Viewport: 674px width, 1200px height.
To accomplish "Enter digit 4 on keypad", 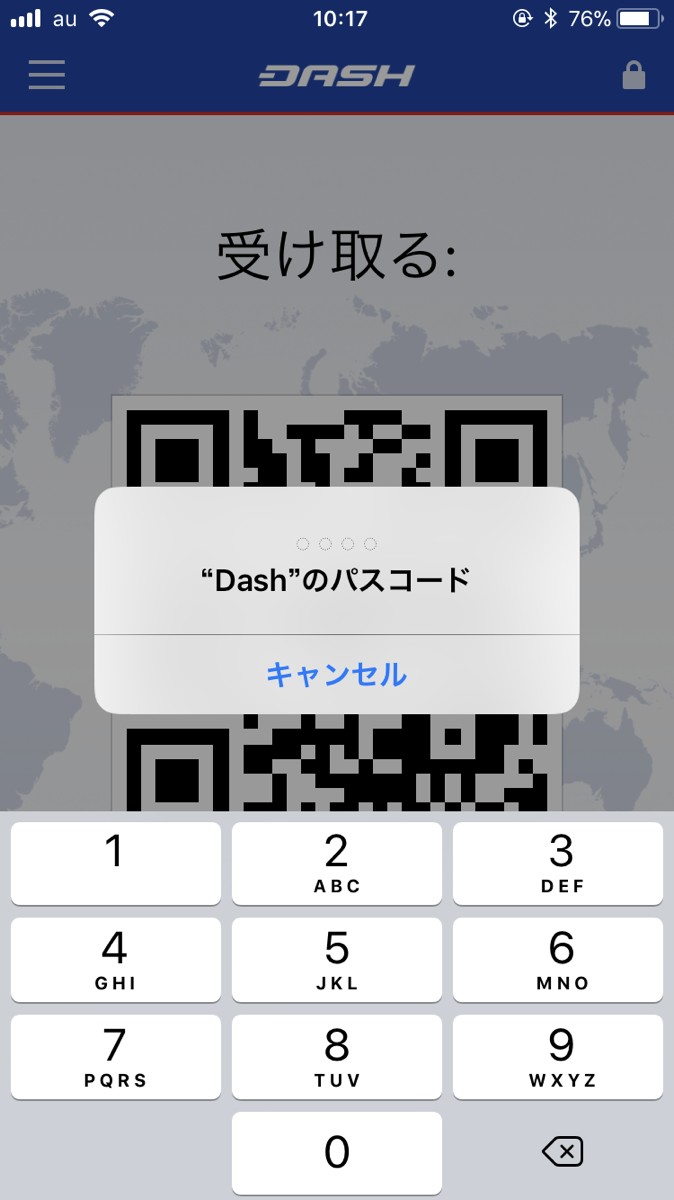I will 116,959.
